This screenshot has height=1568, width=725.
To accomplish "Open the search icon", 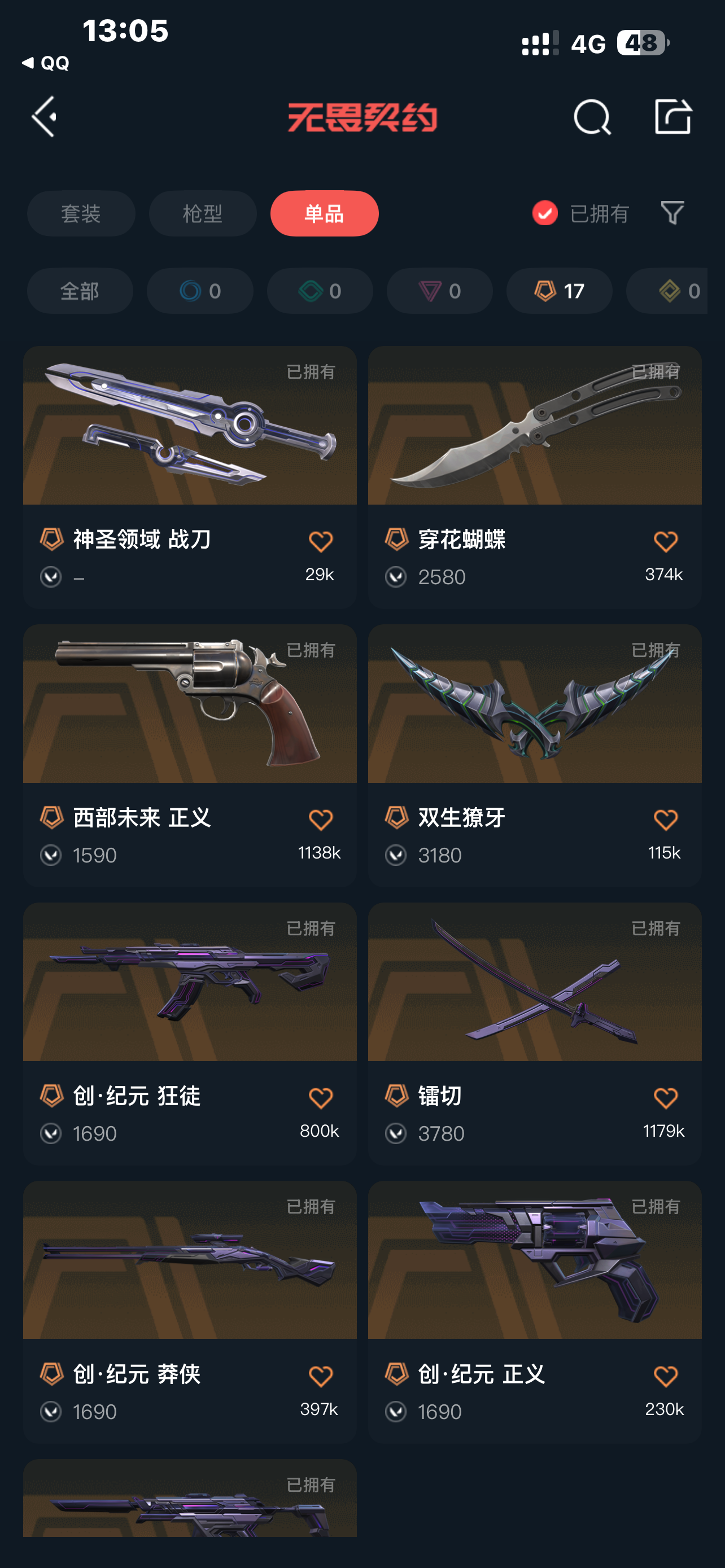I will 592,116.
